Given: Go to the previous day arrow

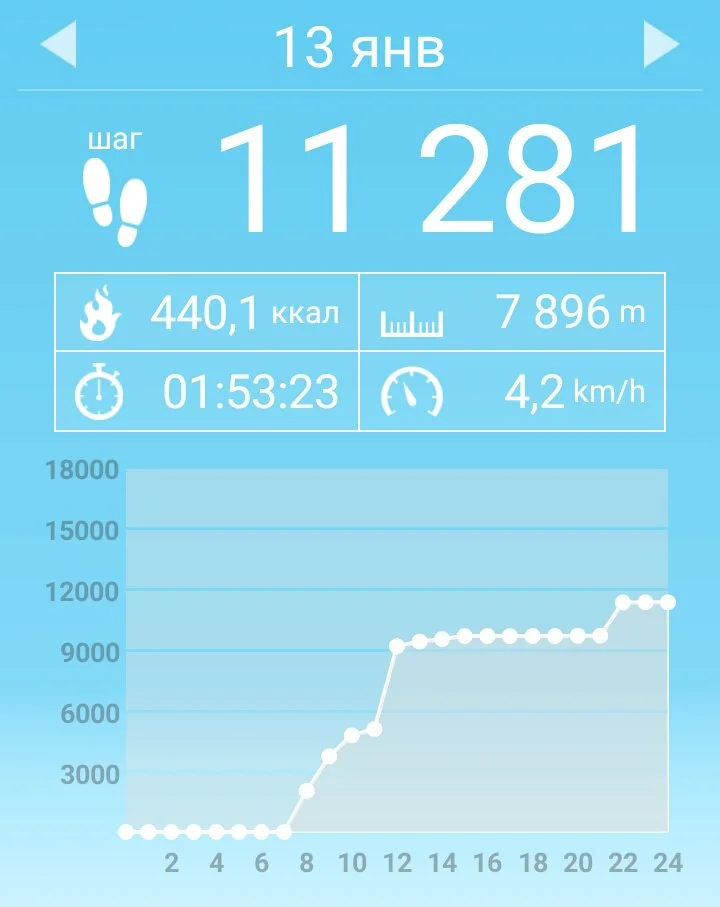Looking at the screenshot, I should pyautogui.click(x=59, y=46).
